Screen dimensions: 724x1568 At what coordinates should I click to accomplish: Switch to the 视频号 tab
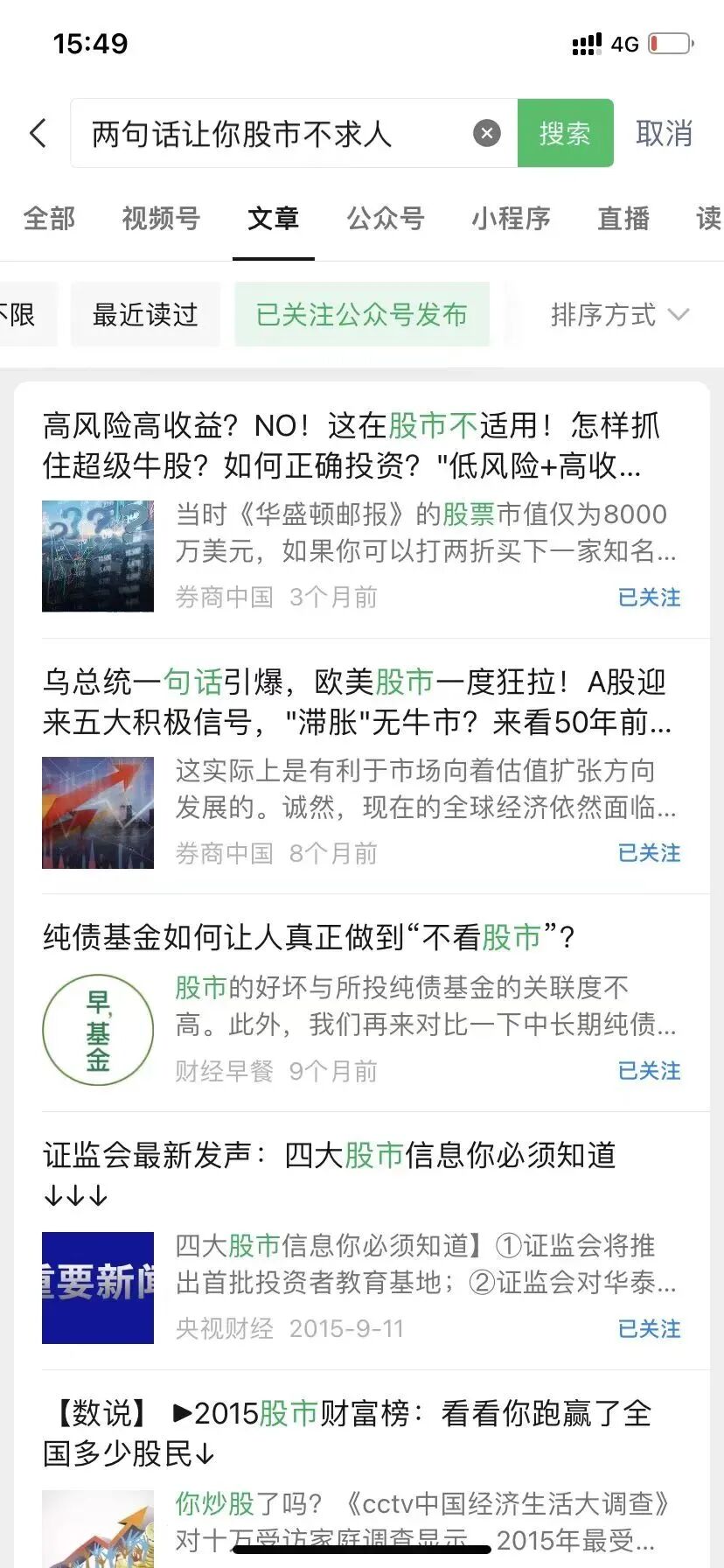click(x=161, y=218)
